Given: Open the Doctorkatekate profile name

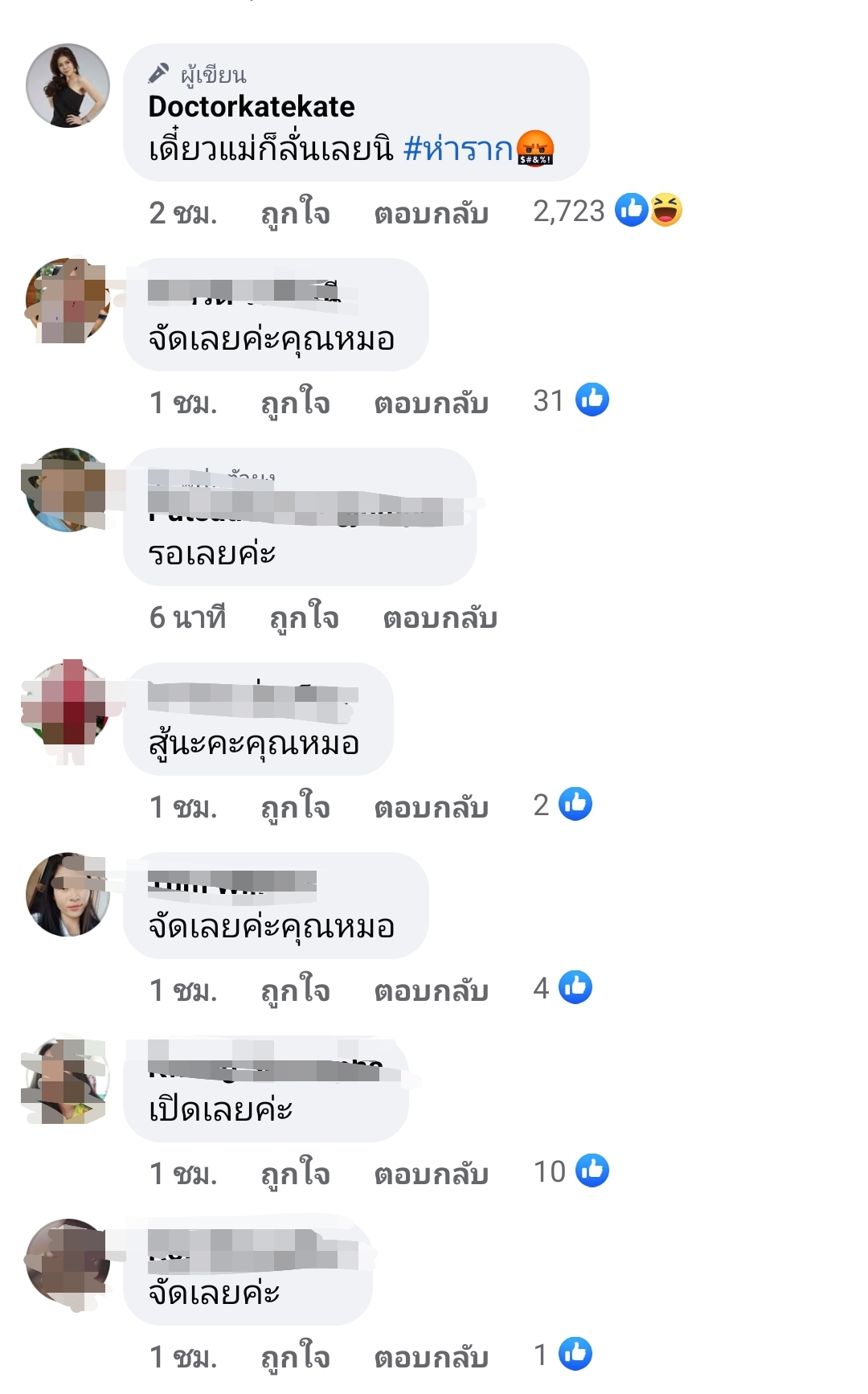Looking at the screenshot, I should pyautogui.click(x=251, y=106).
